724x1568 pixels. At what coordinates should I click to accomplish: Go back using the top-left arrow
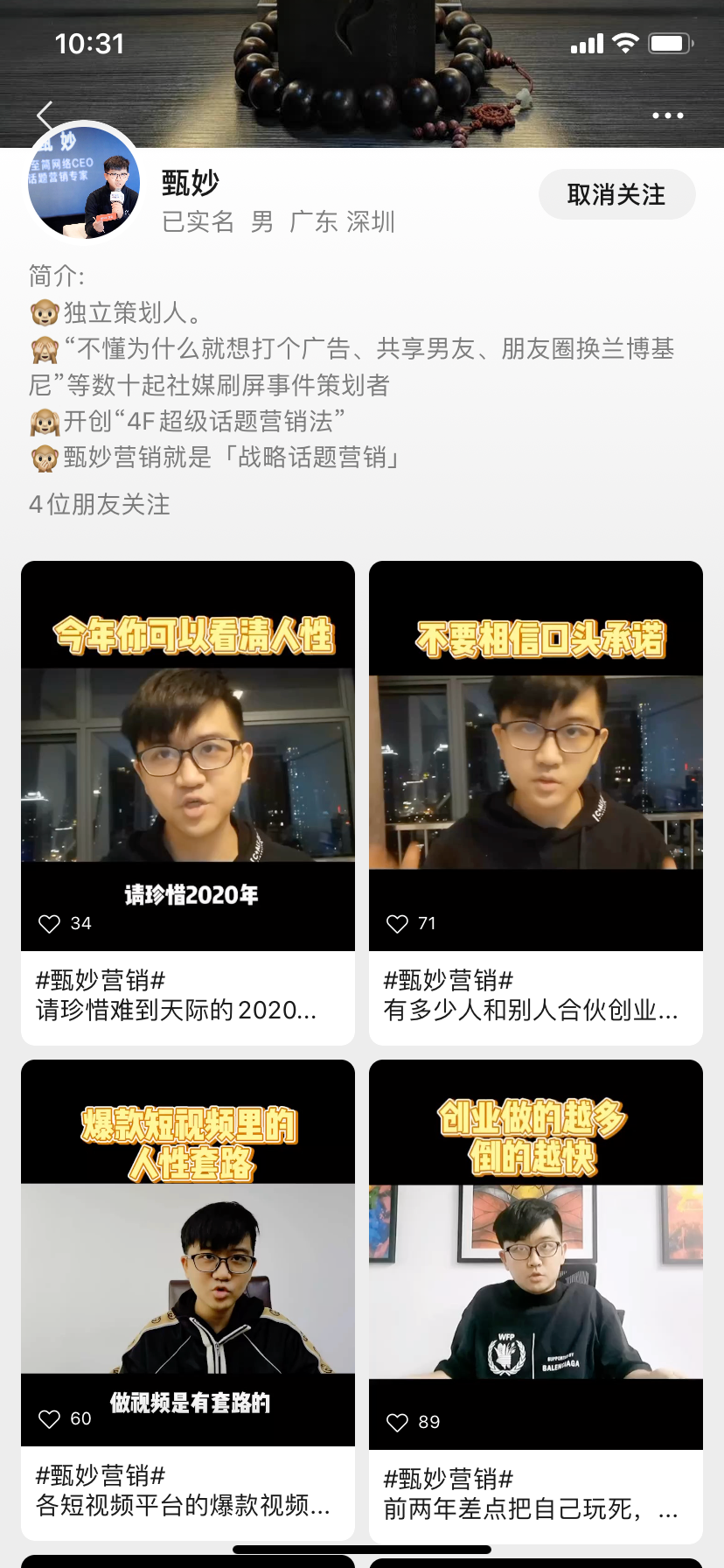(x=45, y=115)
